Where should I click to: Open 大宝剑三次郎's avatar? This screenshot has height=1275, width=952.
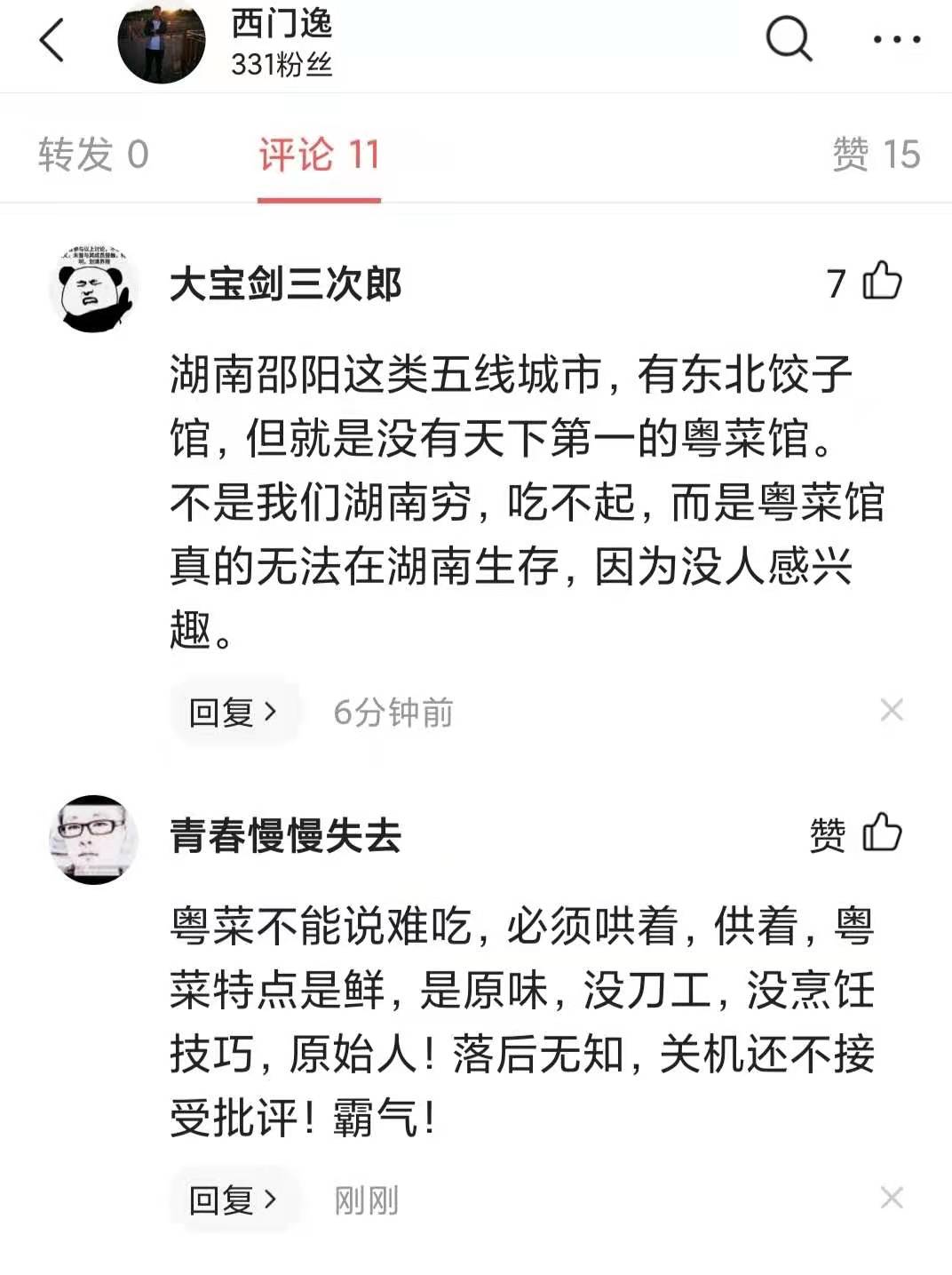(93, 289)
